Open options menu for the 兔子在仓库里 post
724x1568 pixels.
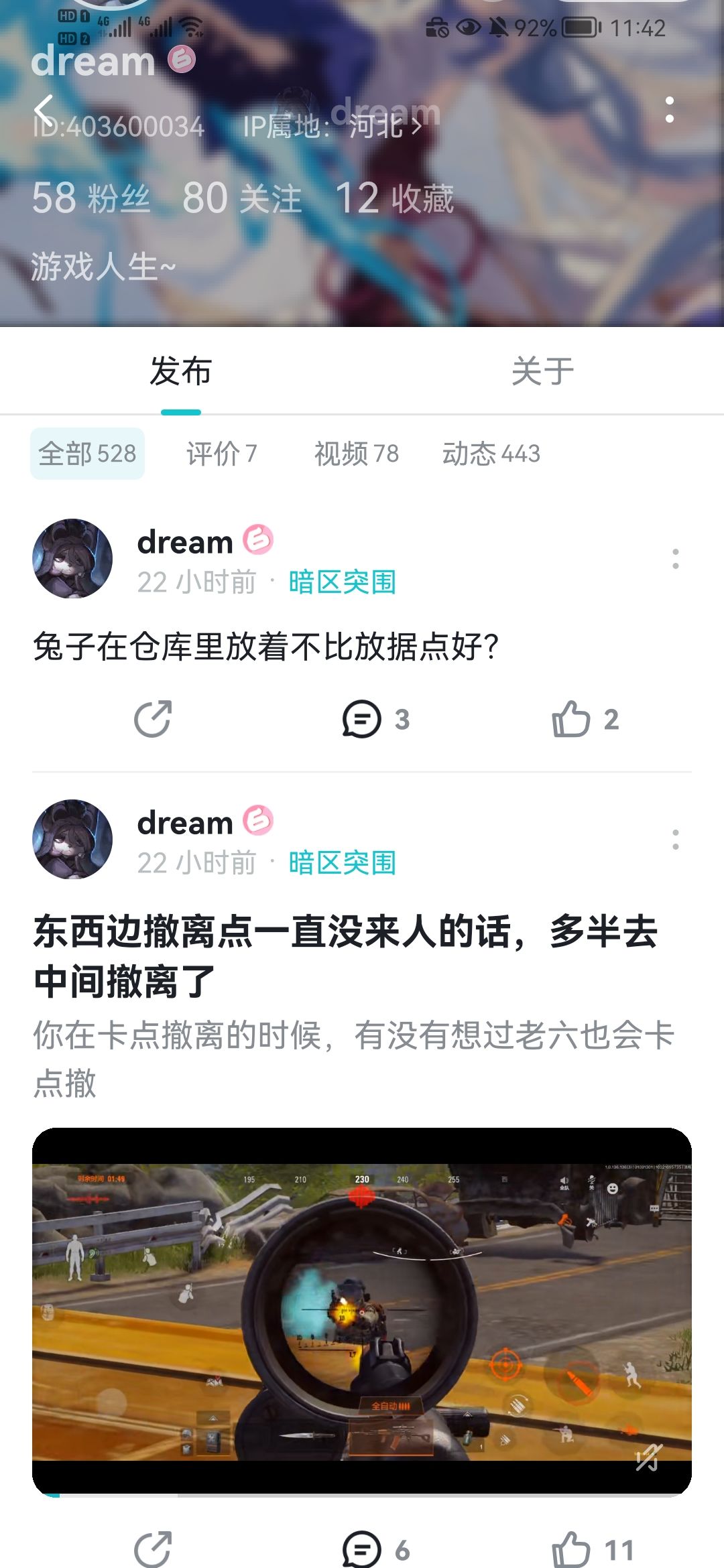coord(675,559)
